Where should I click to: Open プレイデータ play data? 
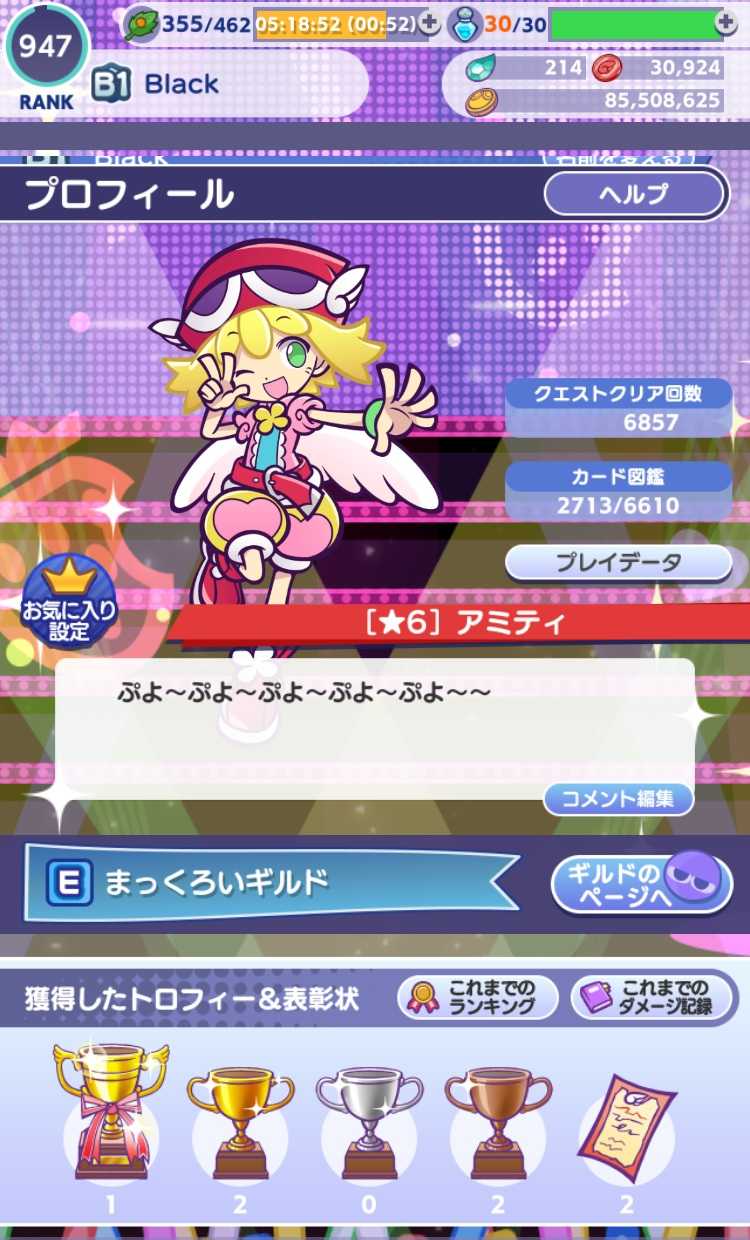click(618, 562)
